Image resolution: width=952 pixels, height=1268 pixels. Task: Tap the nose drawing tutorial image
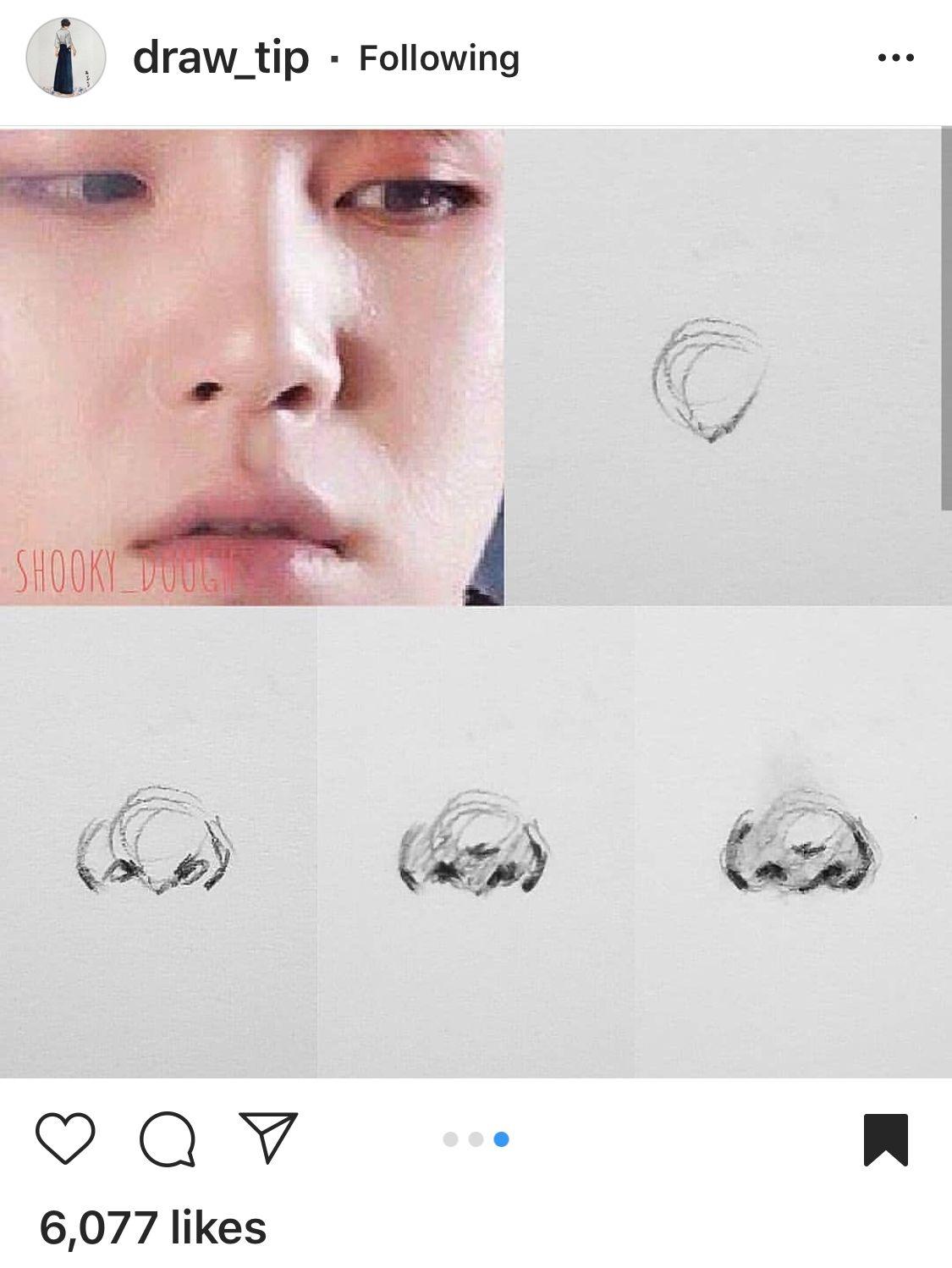pyautogui.click(x=476, y=603)
